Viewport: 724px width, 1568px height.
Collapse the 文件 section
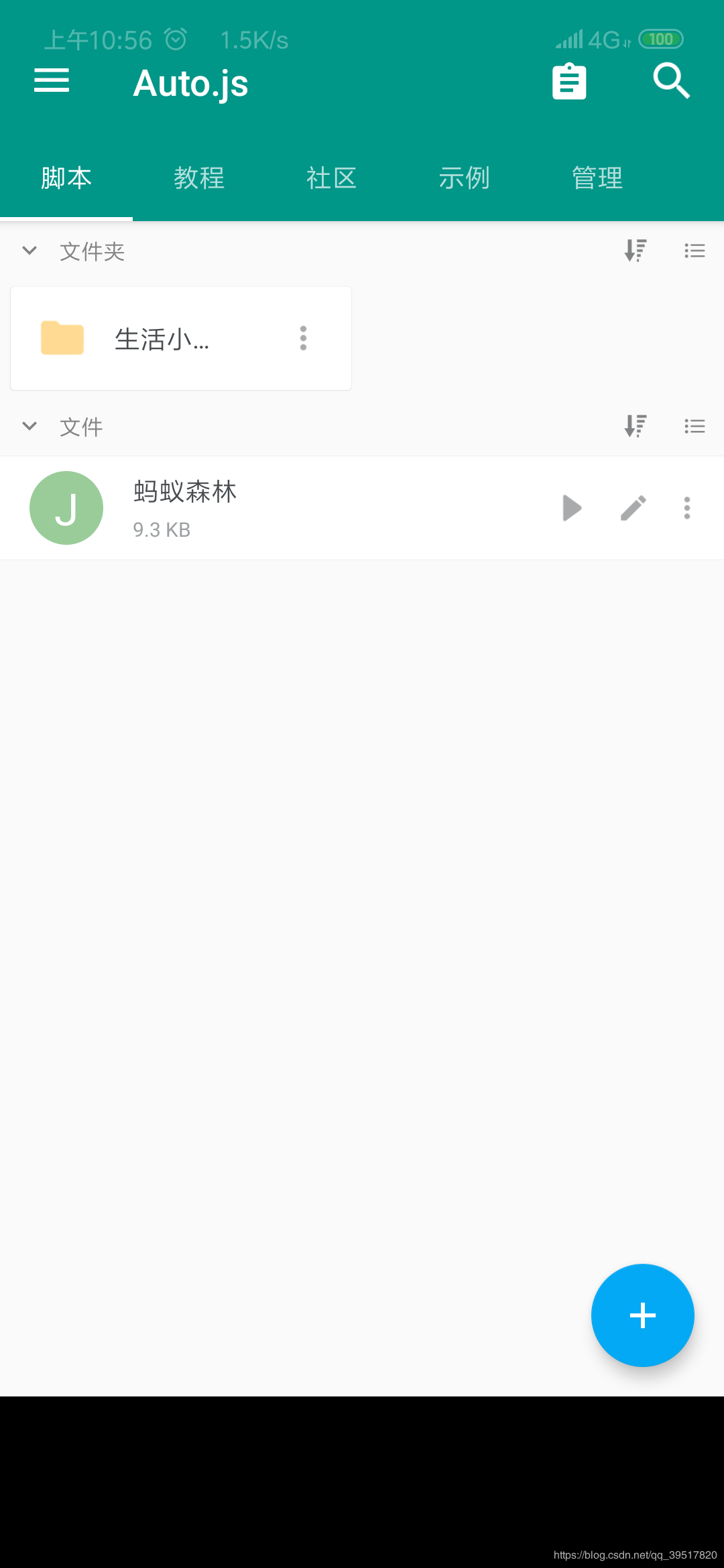(x=29, y=426)
